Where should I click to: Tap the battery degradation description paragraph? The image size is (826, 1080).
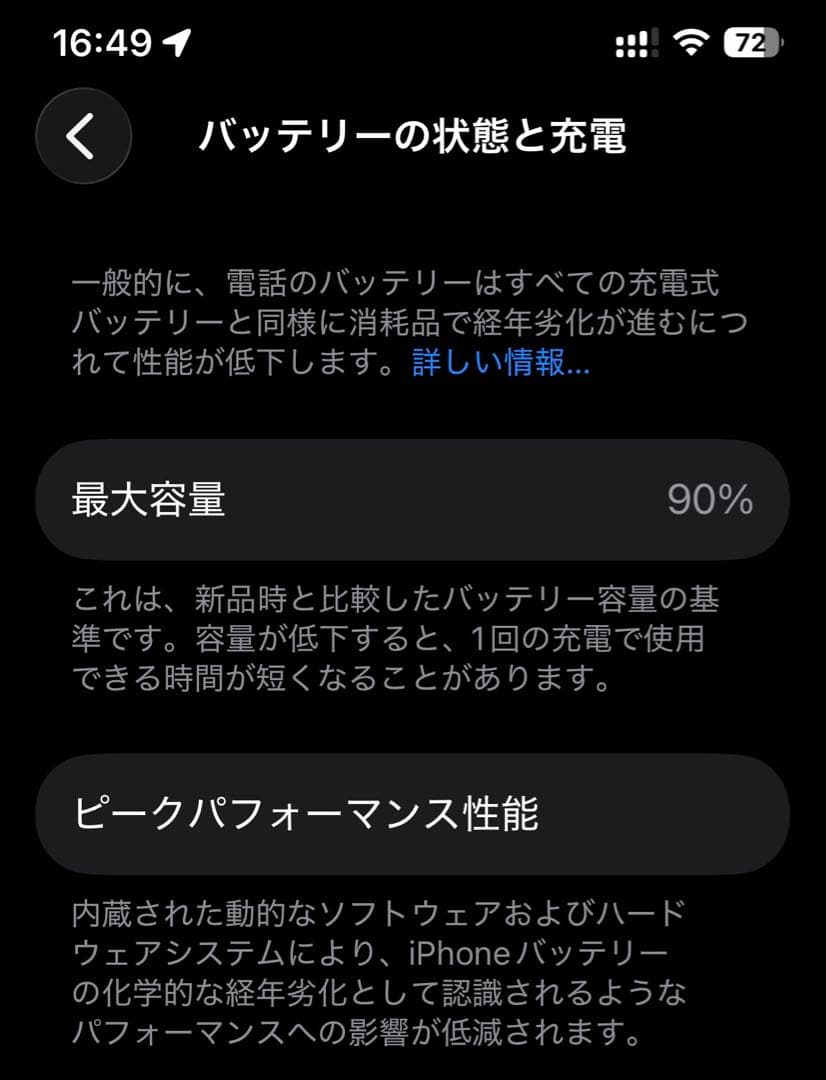click(413, 320)
